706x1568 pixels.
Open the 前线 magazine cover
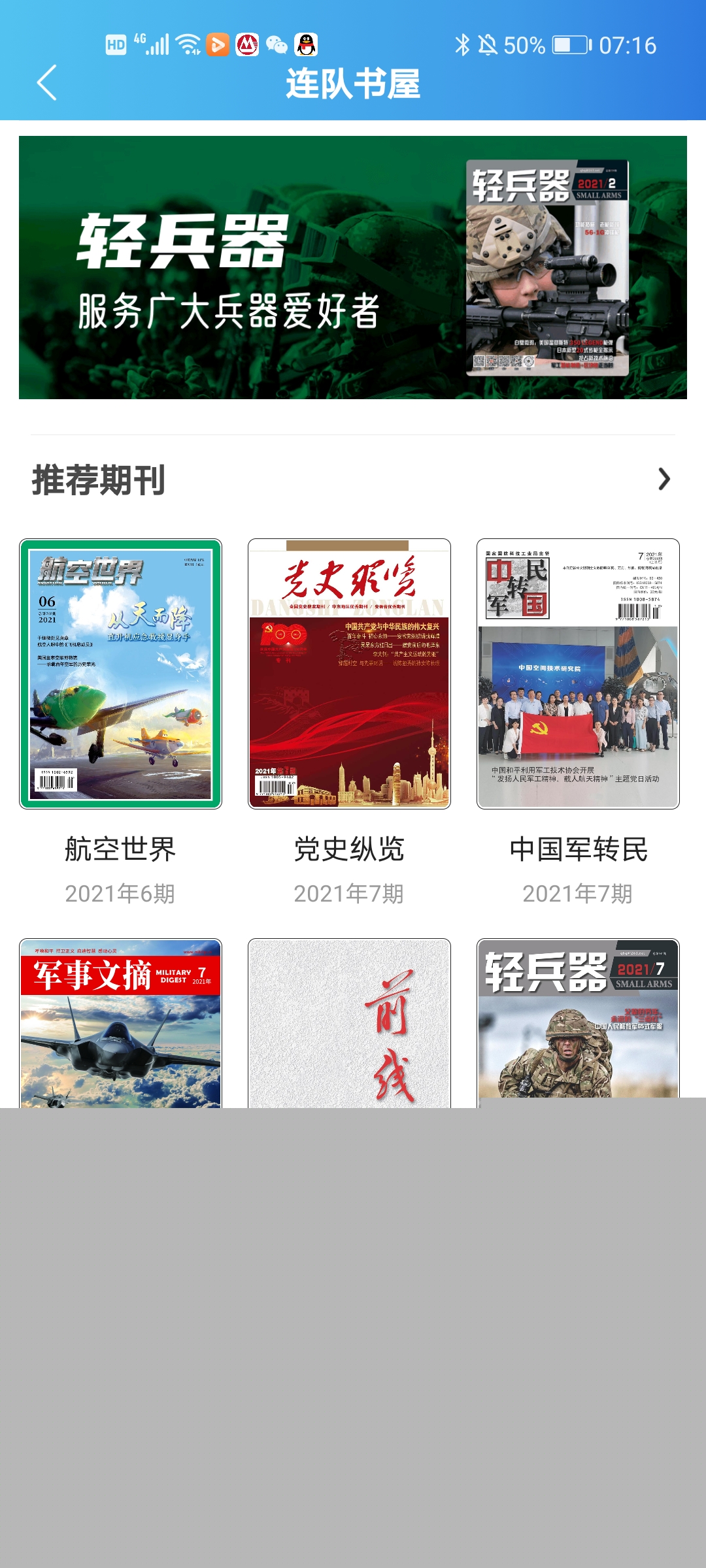pyautogui.click(x=349, y=1022)
